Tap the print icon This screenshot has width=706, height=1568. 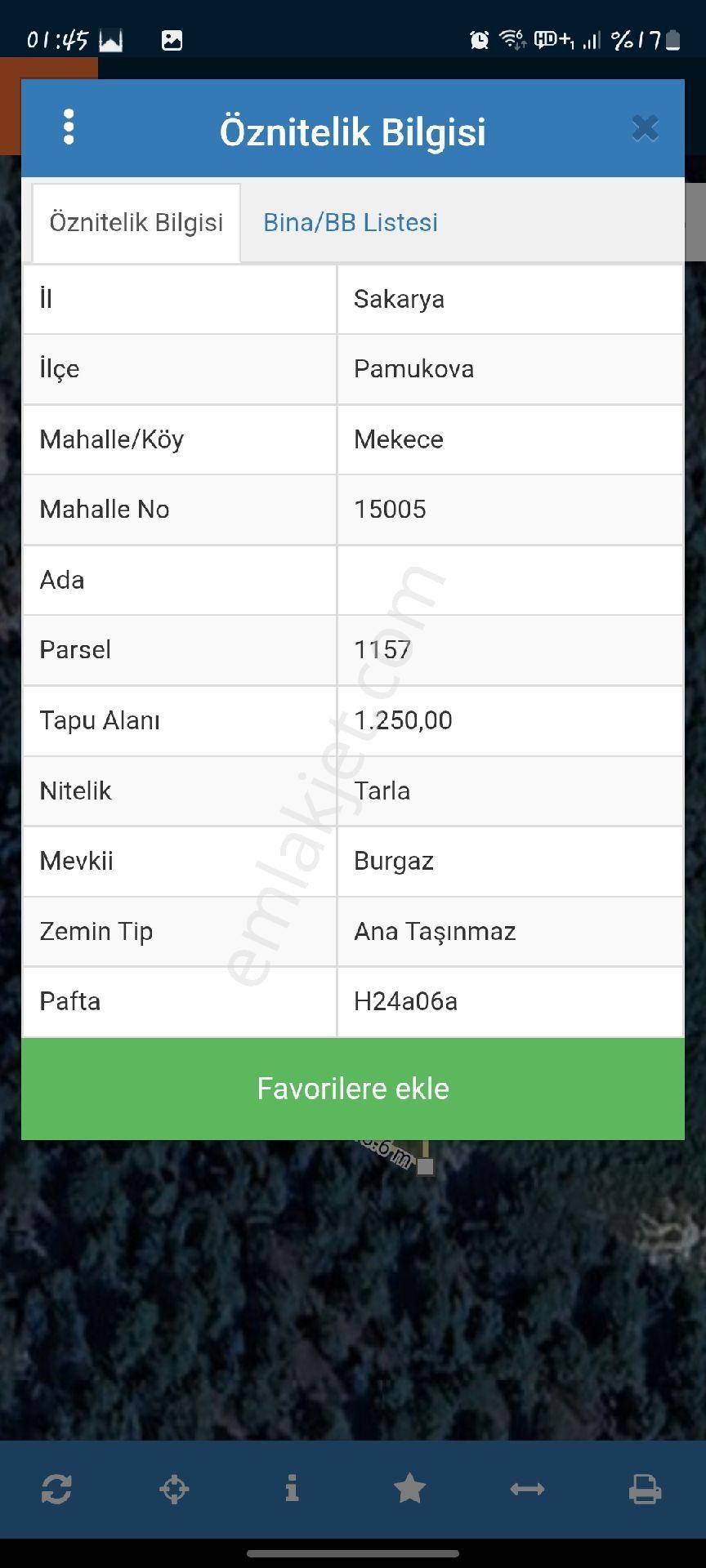(645, 1489)
